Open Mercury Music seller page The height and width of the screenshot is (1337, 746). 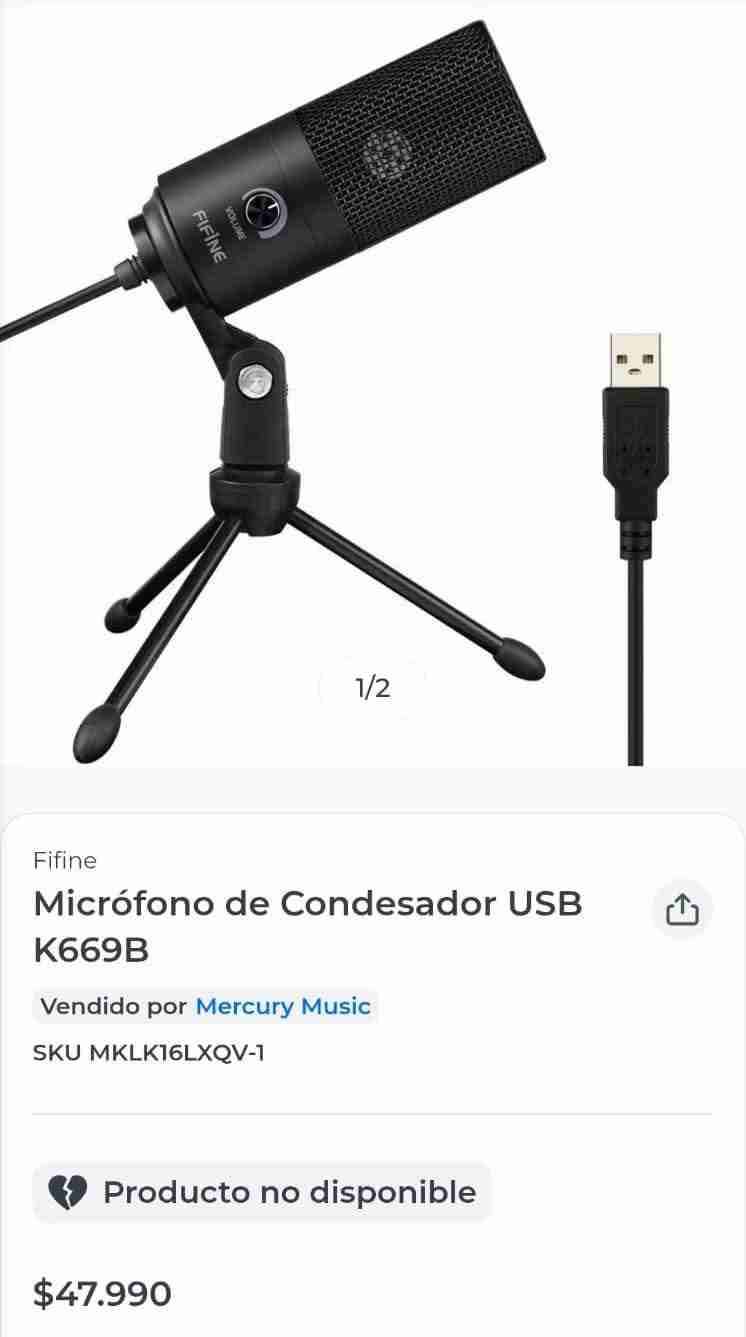[x=283, y=1007]
